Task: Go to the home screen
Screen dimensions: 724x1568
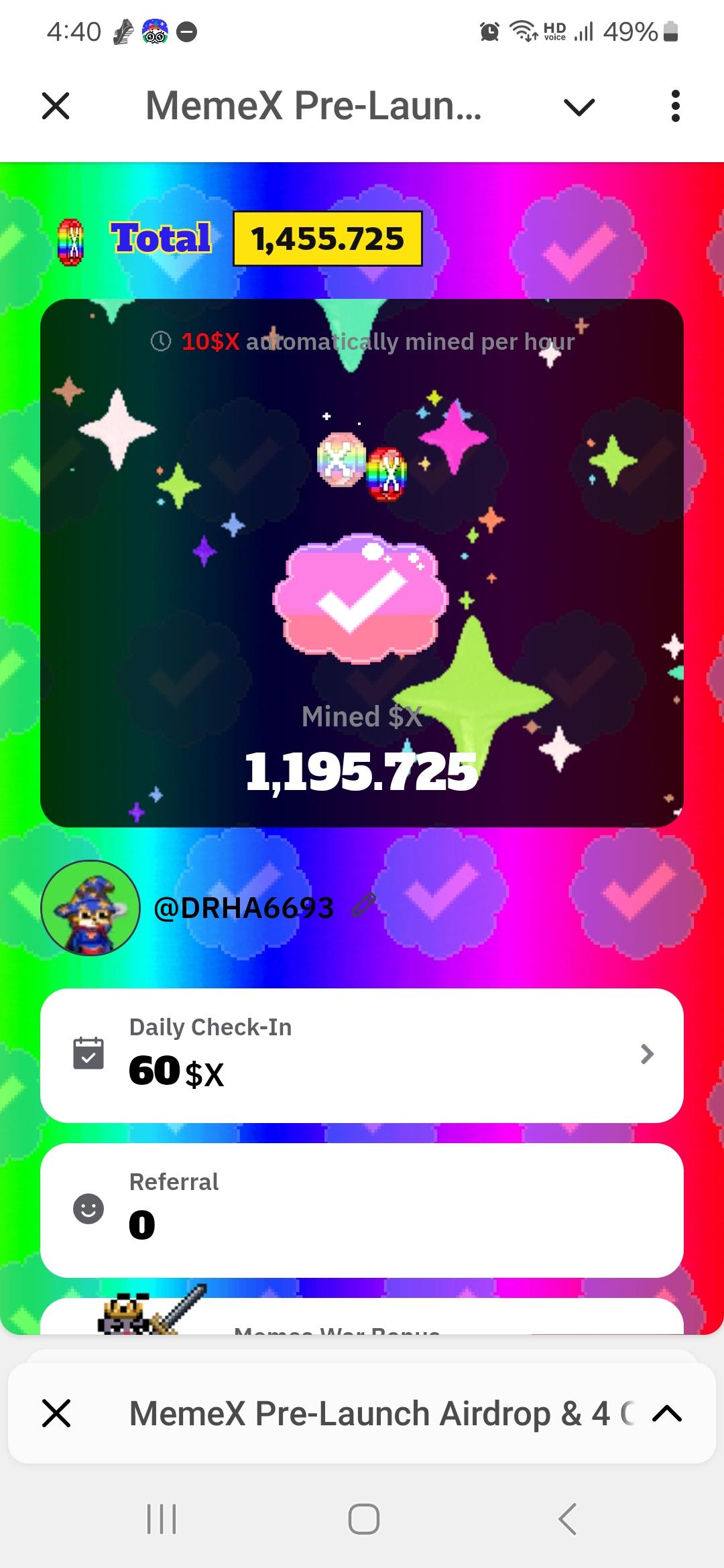Action: [x=363, y=1518]
